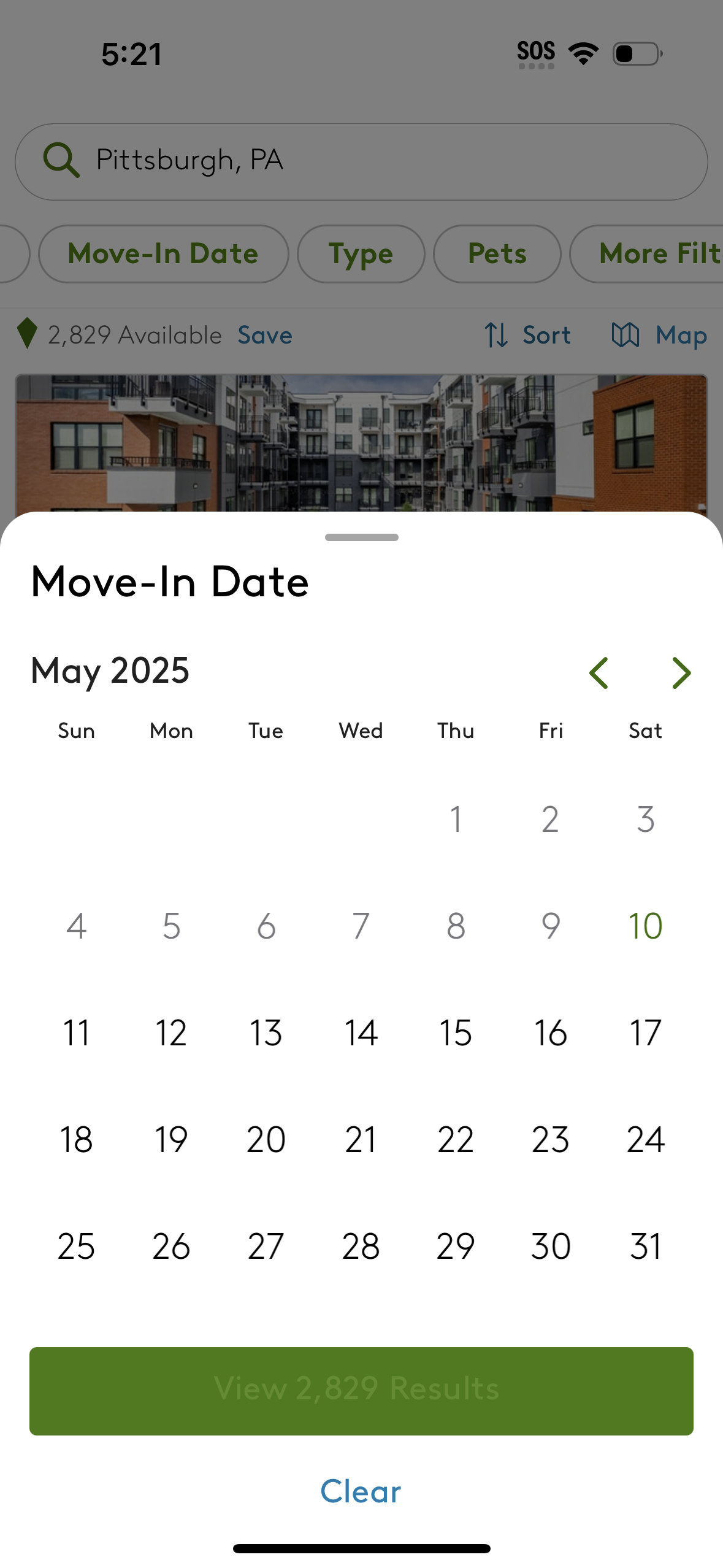The width and height of the screenshot is (723, 1568).
Task: Click the Pittsburgh, PA search field
Action: tap(361, 160)
